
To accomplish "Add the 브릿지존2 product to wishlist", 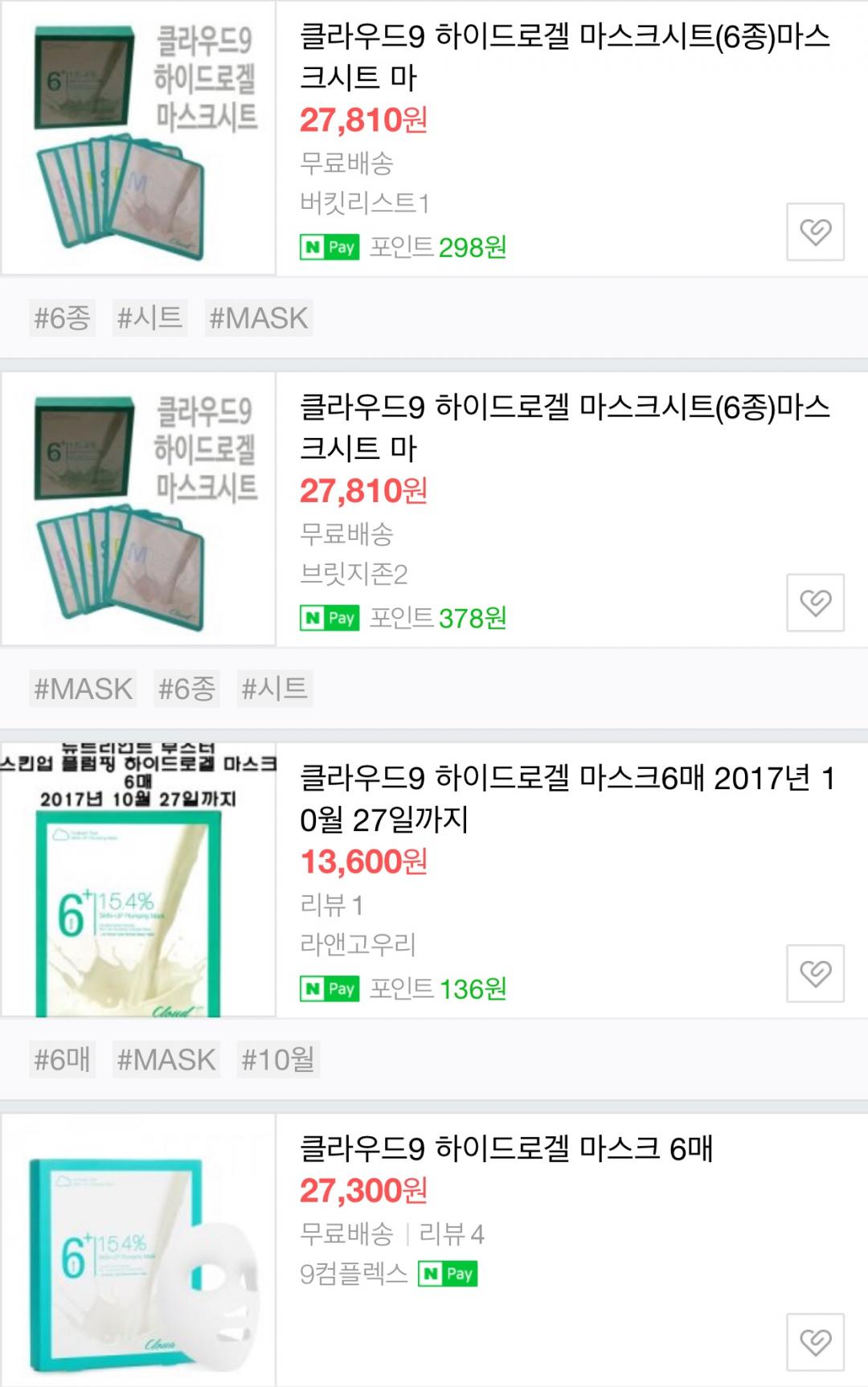I will (x=815, y=603).
